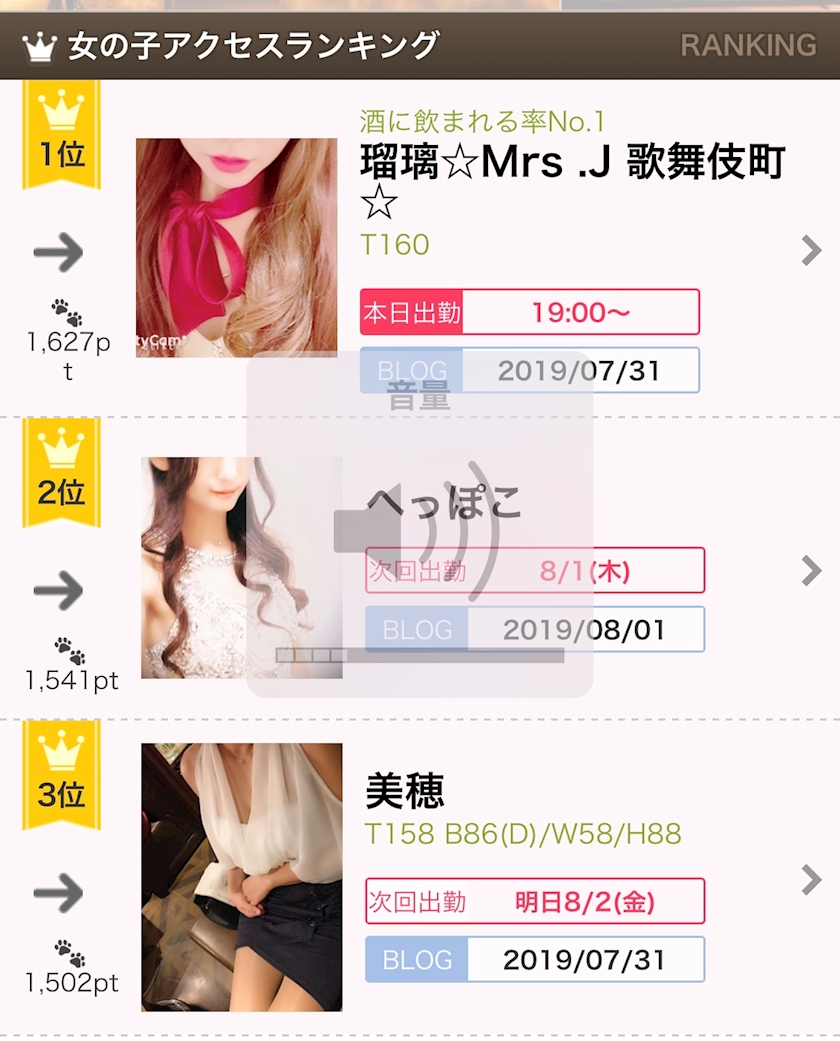
Task: Open 美穂's BLOG dated 2019/07/31
Action: click(535, 959)
